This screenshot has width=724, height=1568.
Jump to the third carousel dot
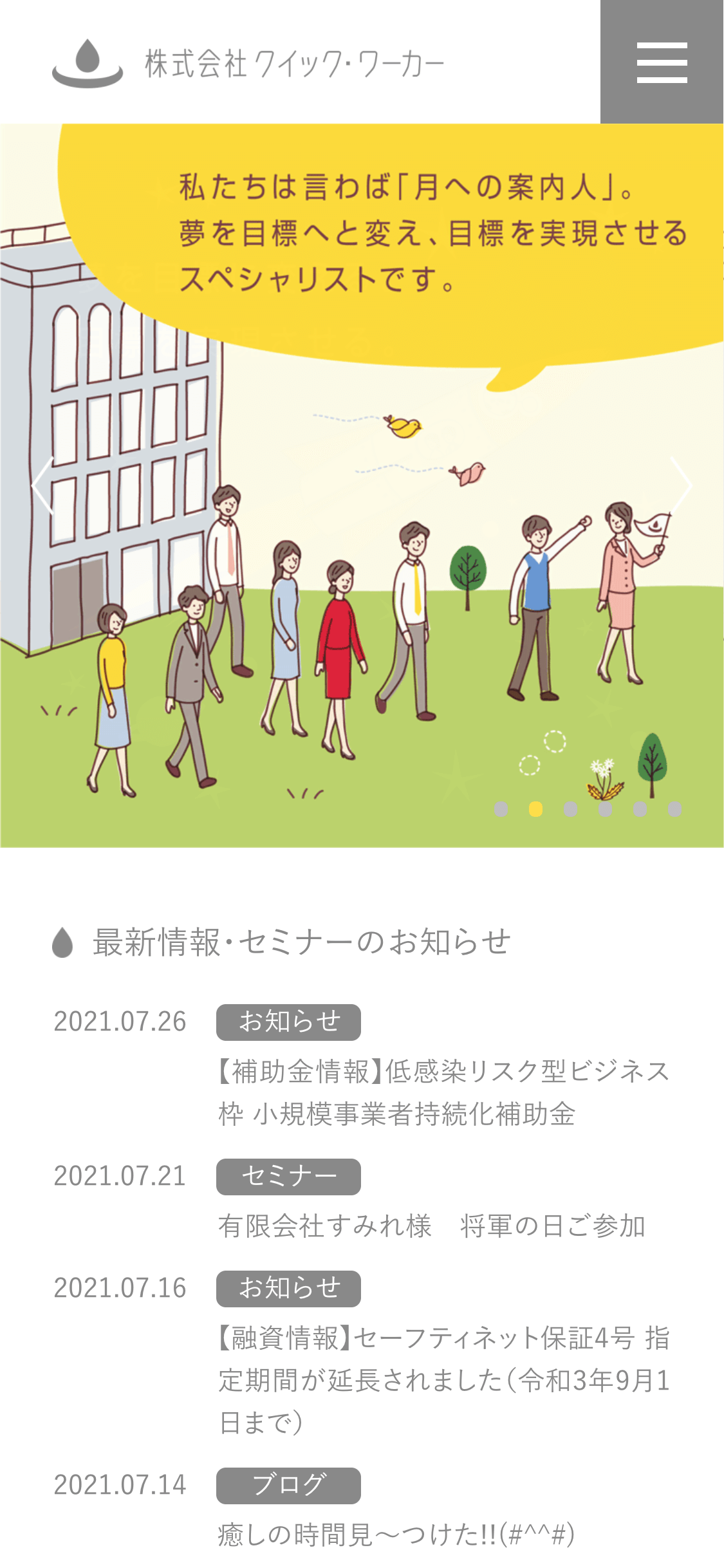click(x=570, y=809)
